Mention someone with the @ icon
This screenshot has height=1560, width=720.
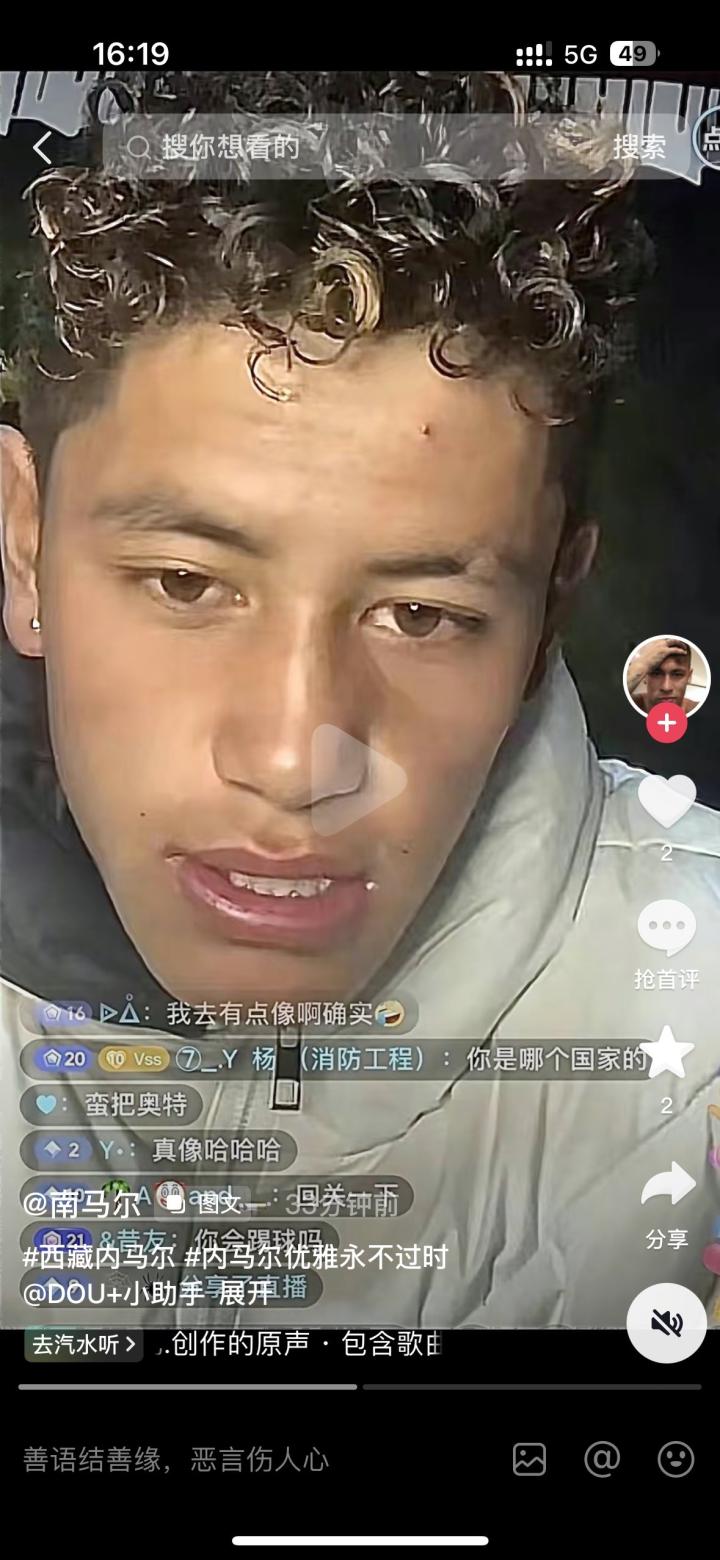[x=602, y=1460]
